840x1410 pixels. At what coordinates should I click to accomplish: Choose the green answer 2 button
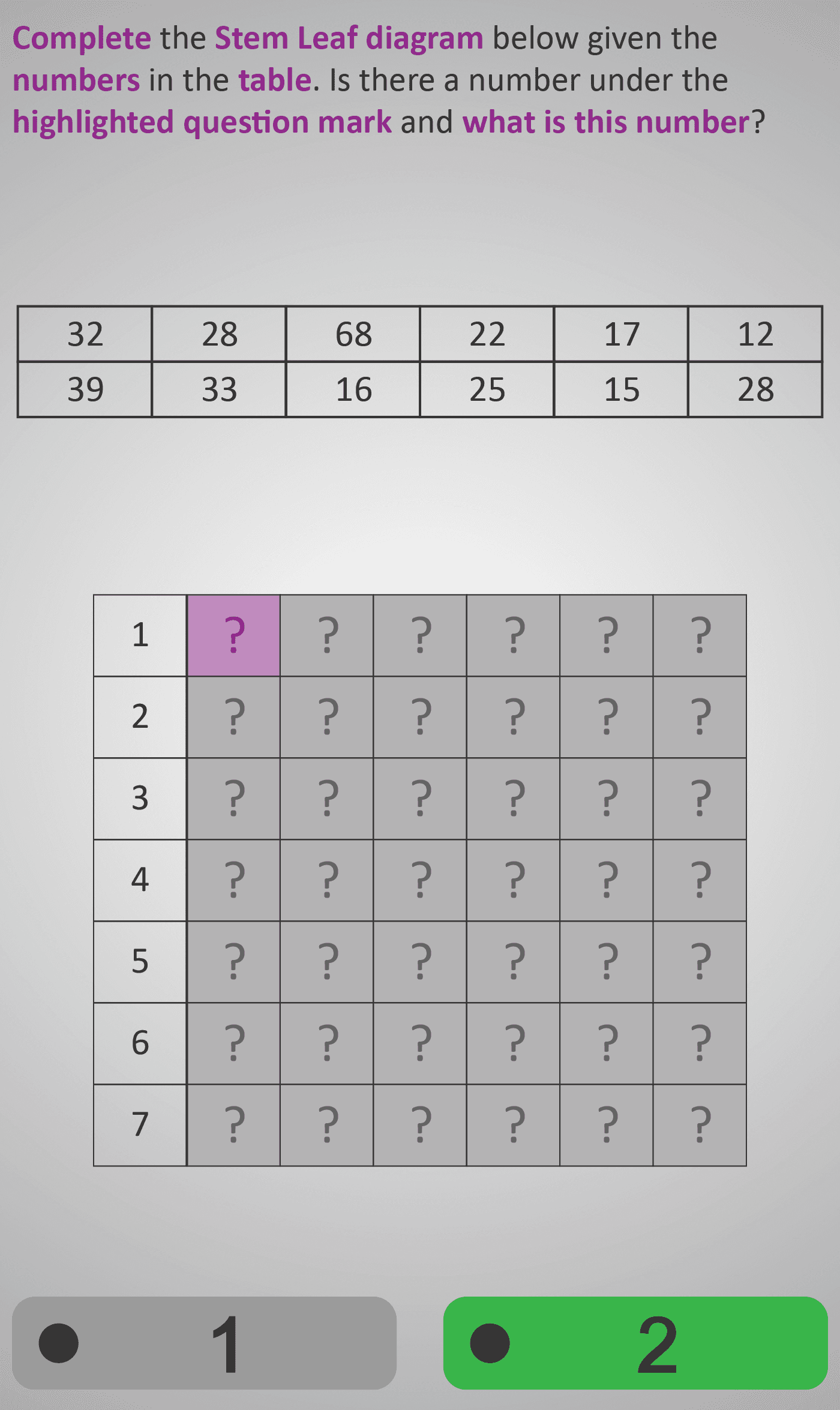635,1343
